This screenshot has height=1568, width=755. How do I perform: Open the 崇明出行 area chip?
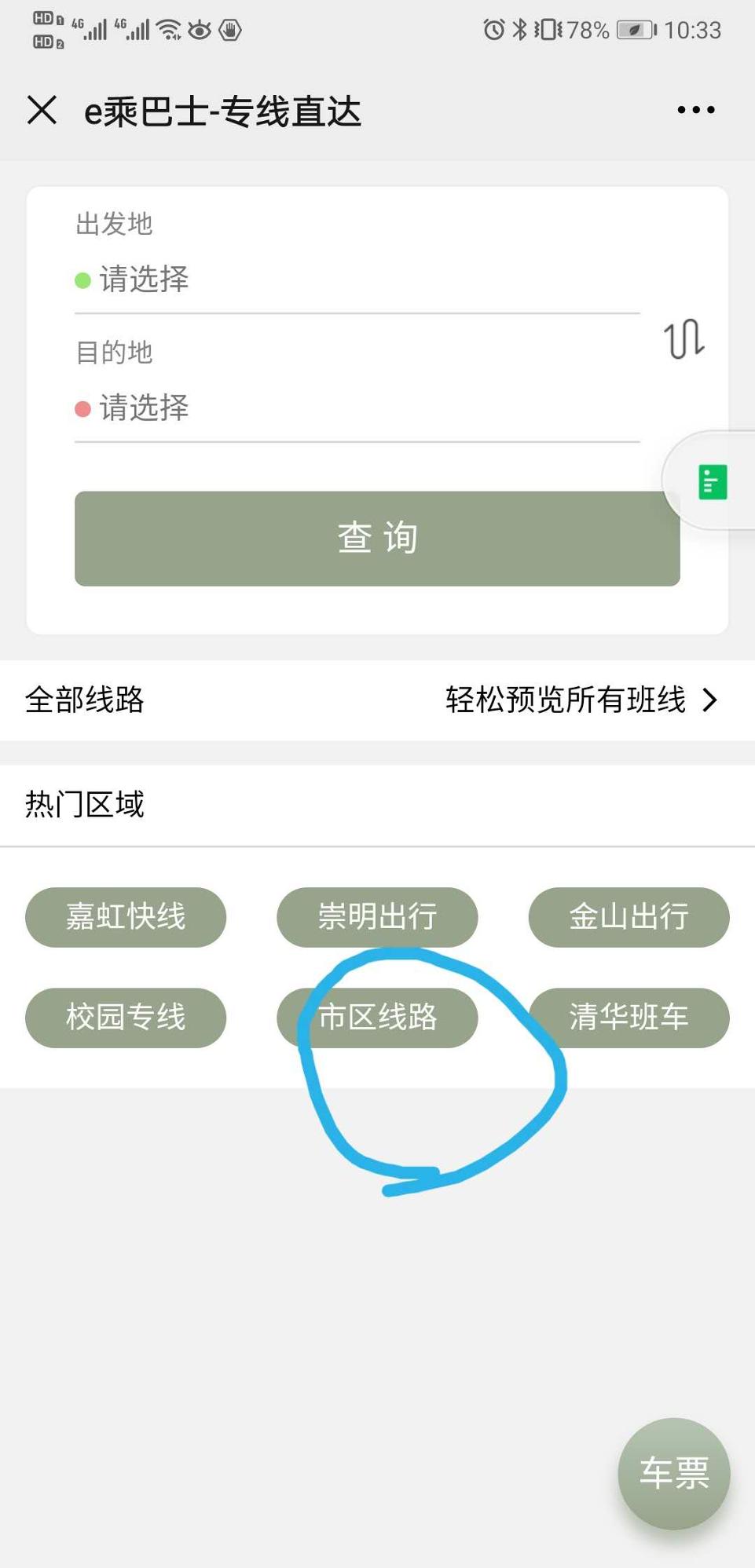(377, 917)
